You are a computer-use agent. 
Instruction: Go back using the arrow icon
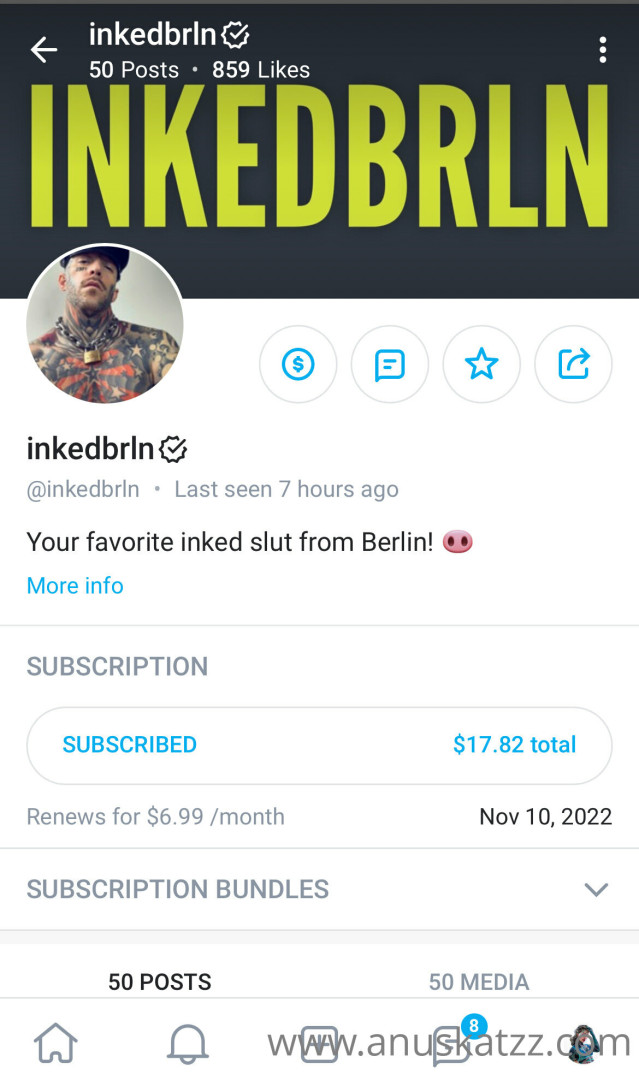coord(44,50)
